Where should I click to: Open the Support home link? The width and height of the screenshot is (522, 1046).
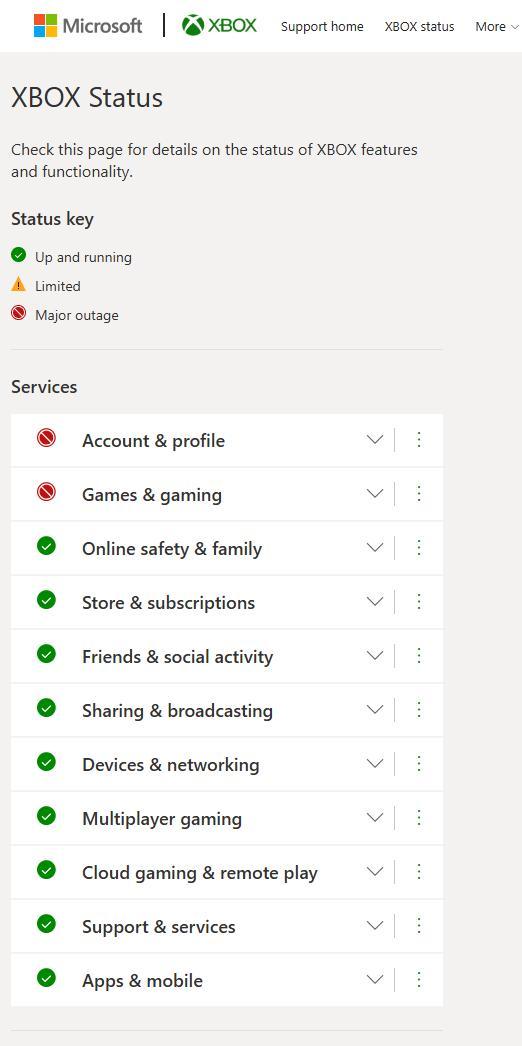tap(322, 27)
